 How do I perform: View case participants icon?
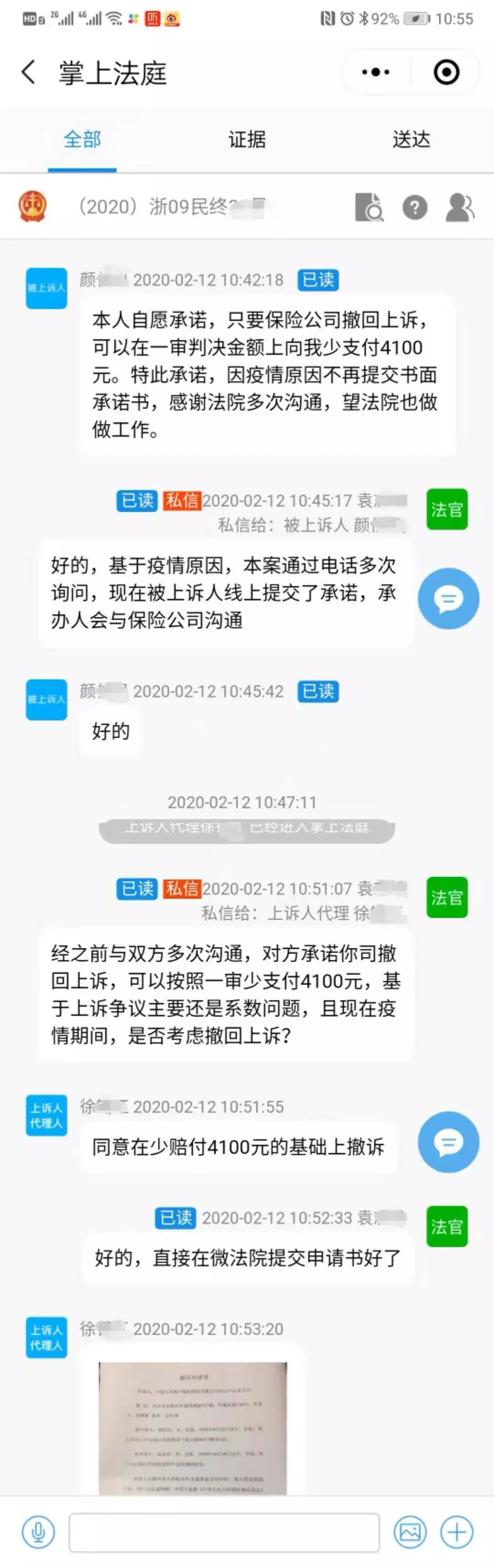coord(460,208)
